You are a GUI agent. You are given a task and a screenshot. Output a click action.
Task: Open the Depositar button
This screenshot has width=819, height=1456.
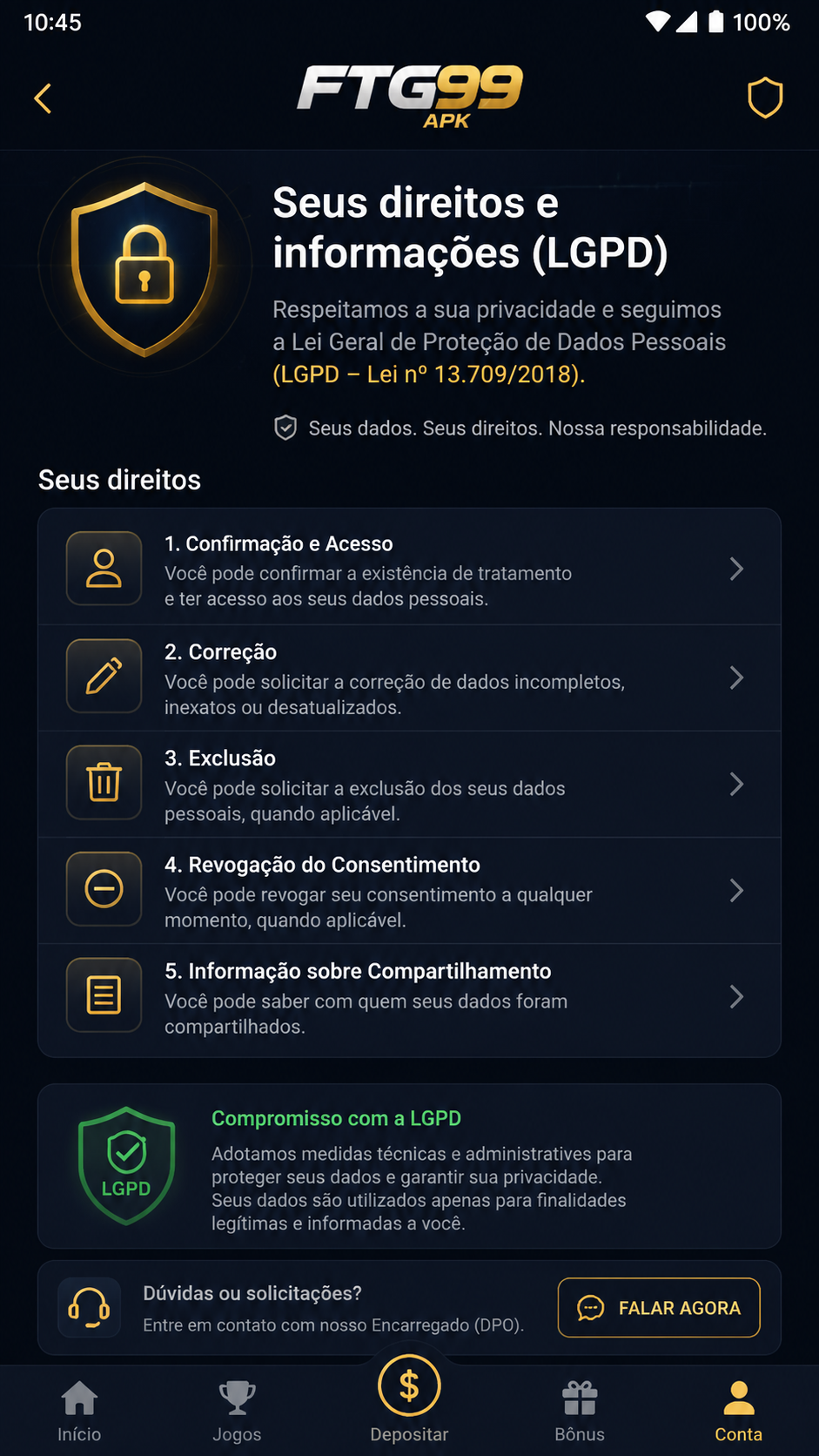point(409,1399)
